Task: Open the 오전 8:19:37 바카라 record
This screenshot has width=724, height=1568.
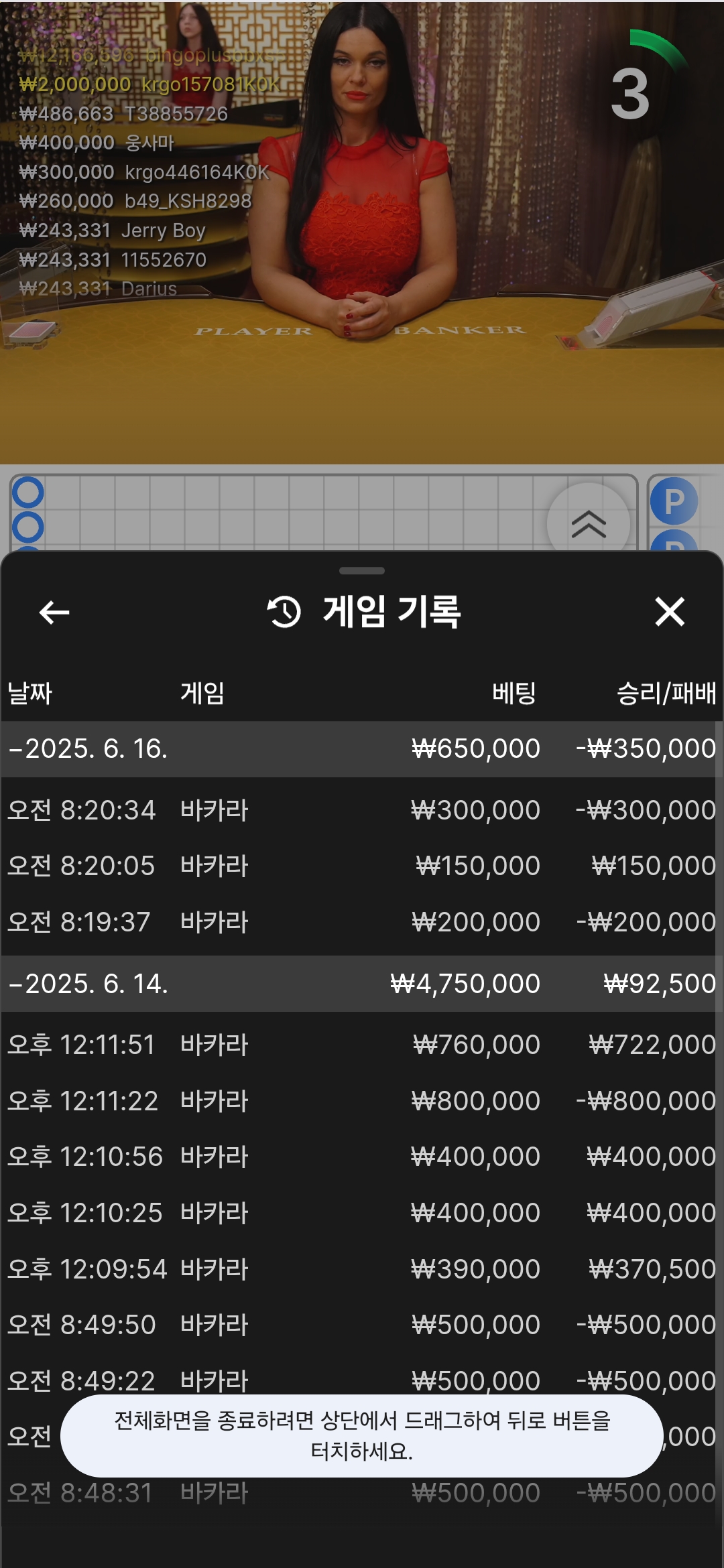Action: pos(362,922)
